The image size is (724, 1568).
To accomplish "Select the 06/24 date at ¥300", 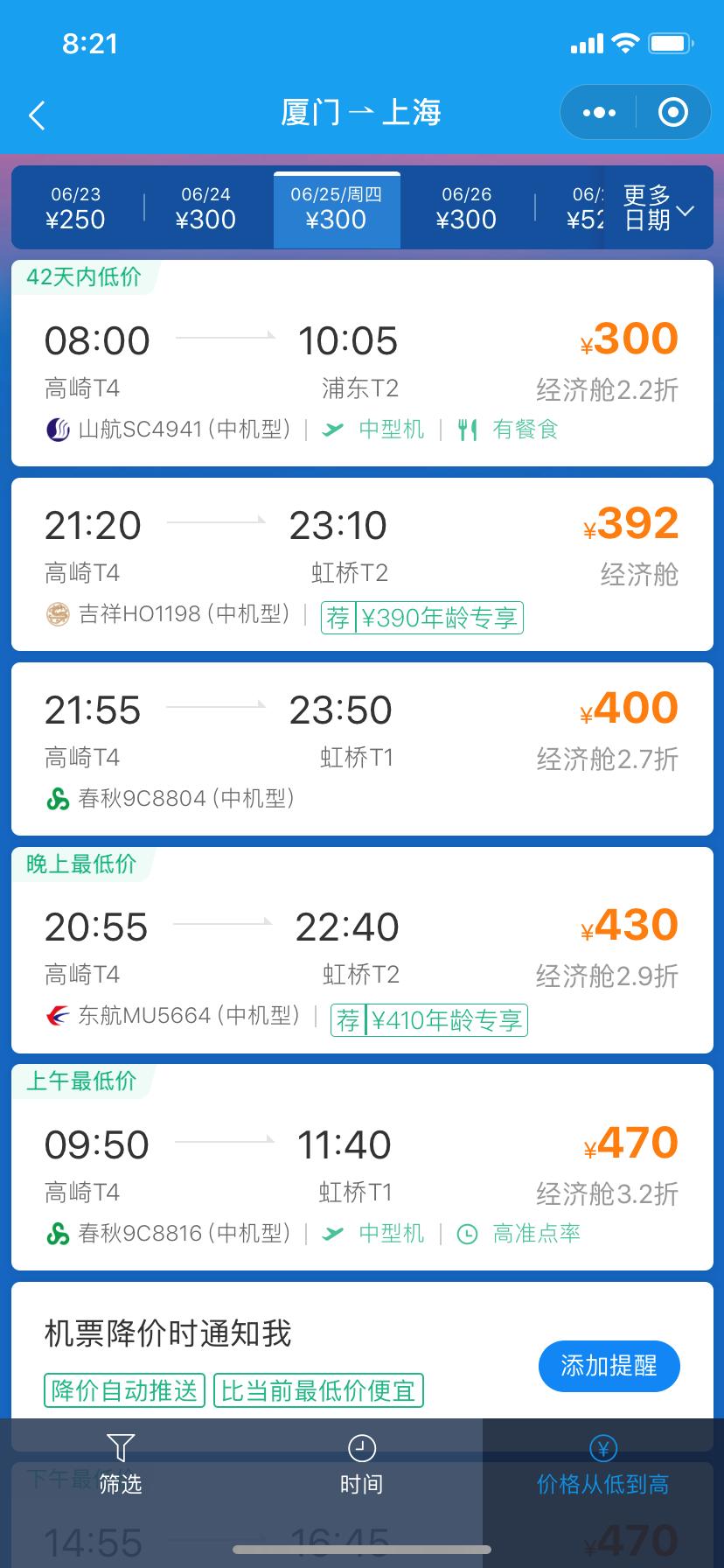I will pos(205,208).
